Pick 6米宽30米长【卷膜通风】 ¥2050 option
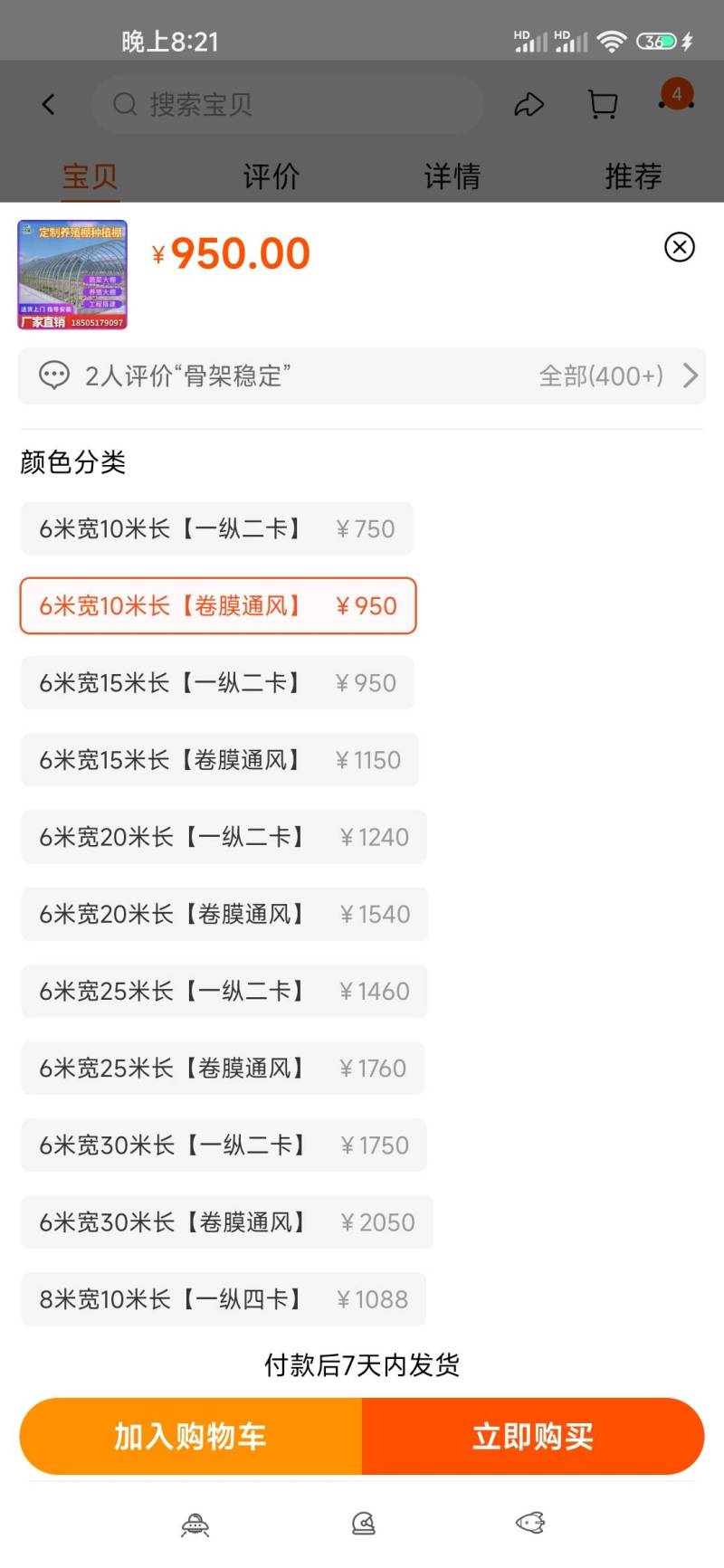Image resolution: width=724 pixels, height=1568 pixels. (x=226, y=1222)
